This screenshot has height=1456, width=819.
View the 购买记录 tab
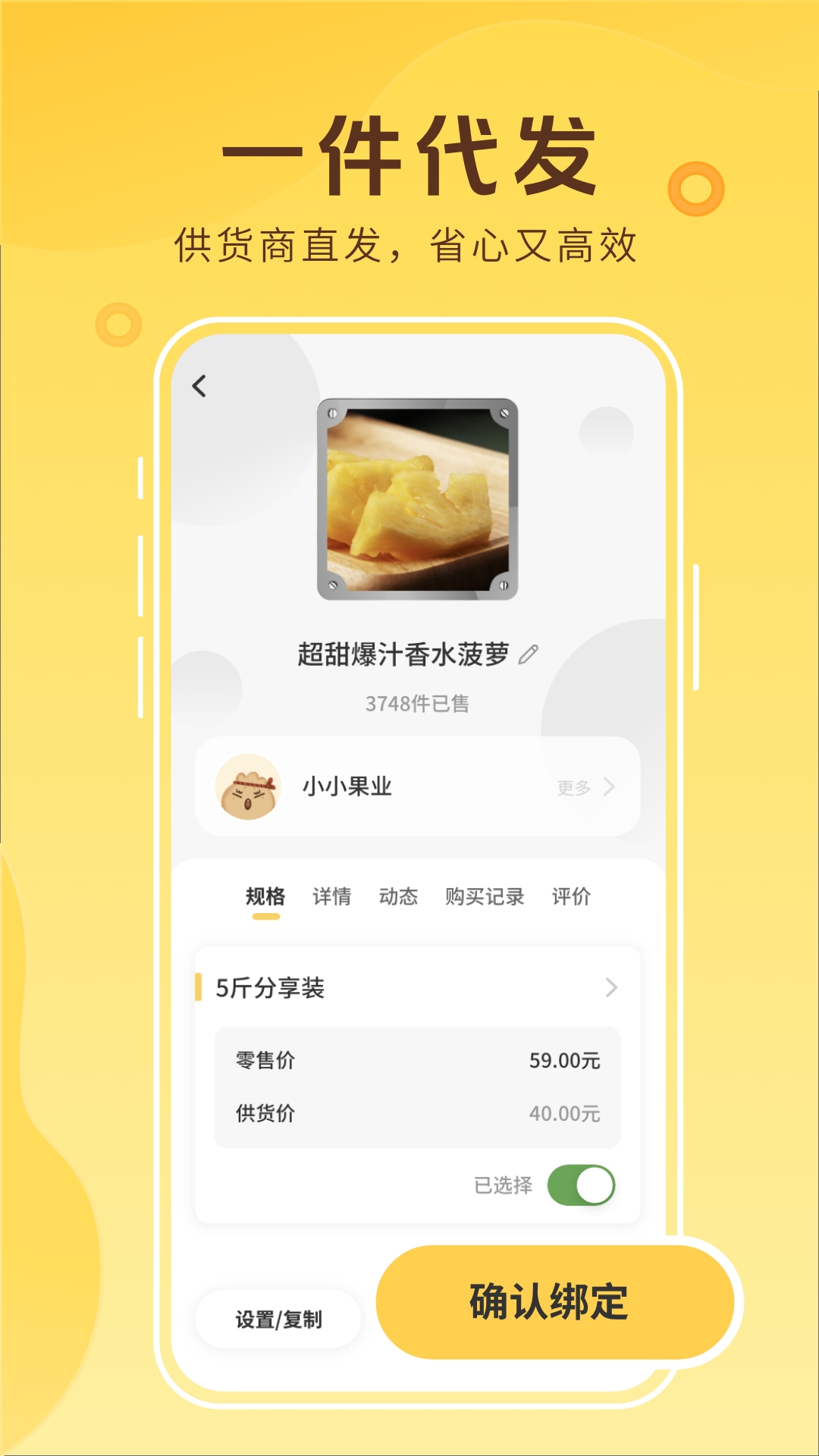tap(485, 896)
